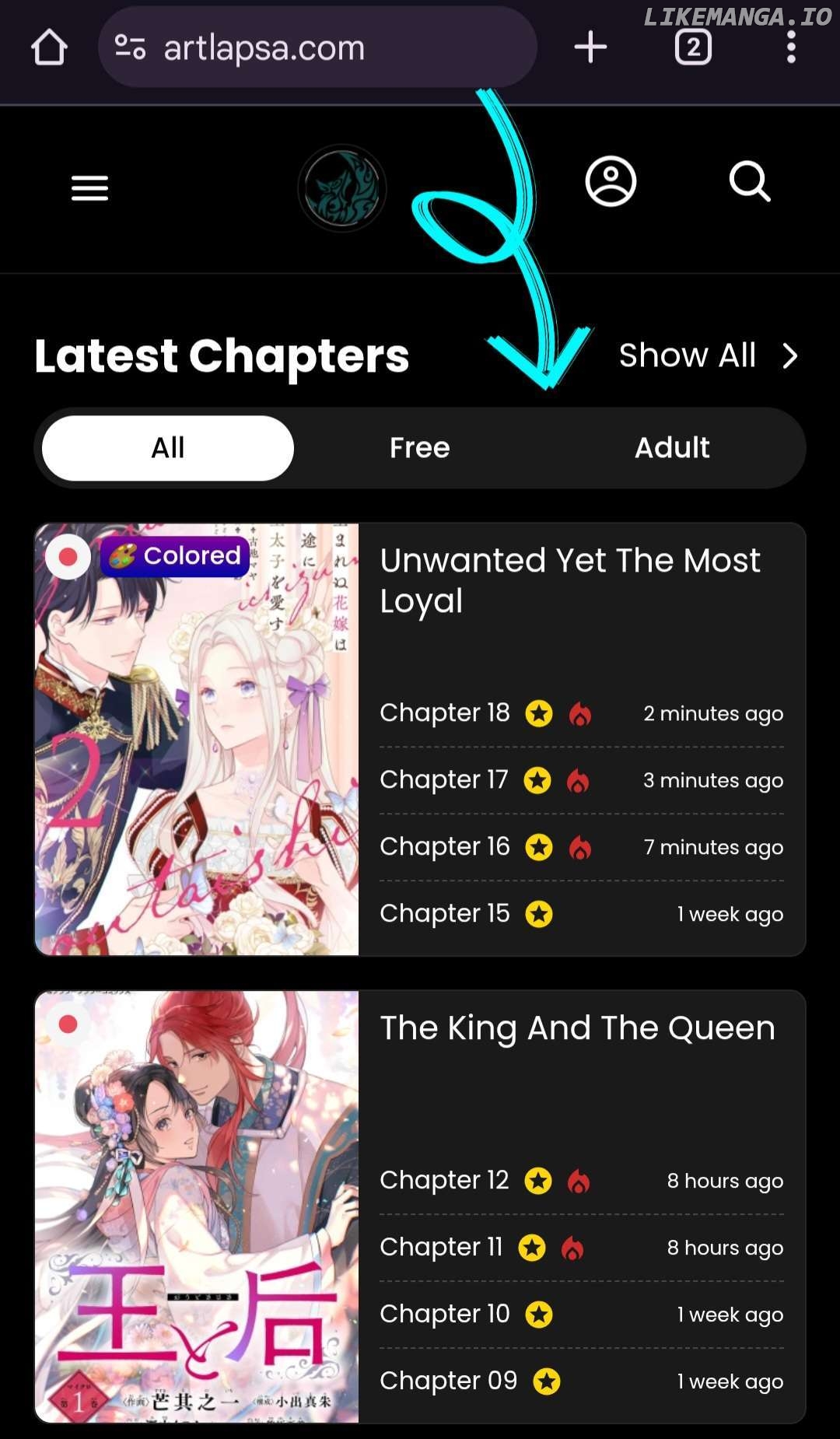Open a new browser tab
Image resolution: width=840 pixels, height=1439 pixels.
590,47
